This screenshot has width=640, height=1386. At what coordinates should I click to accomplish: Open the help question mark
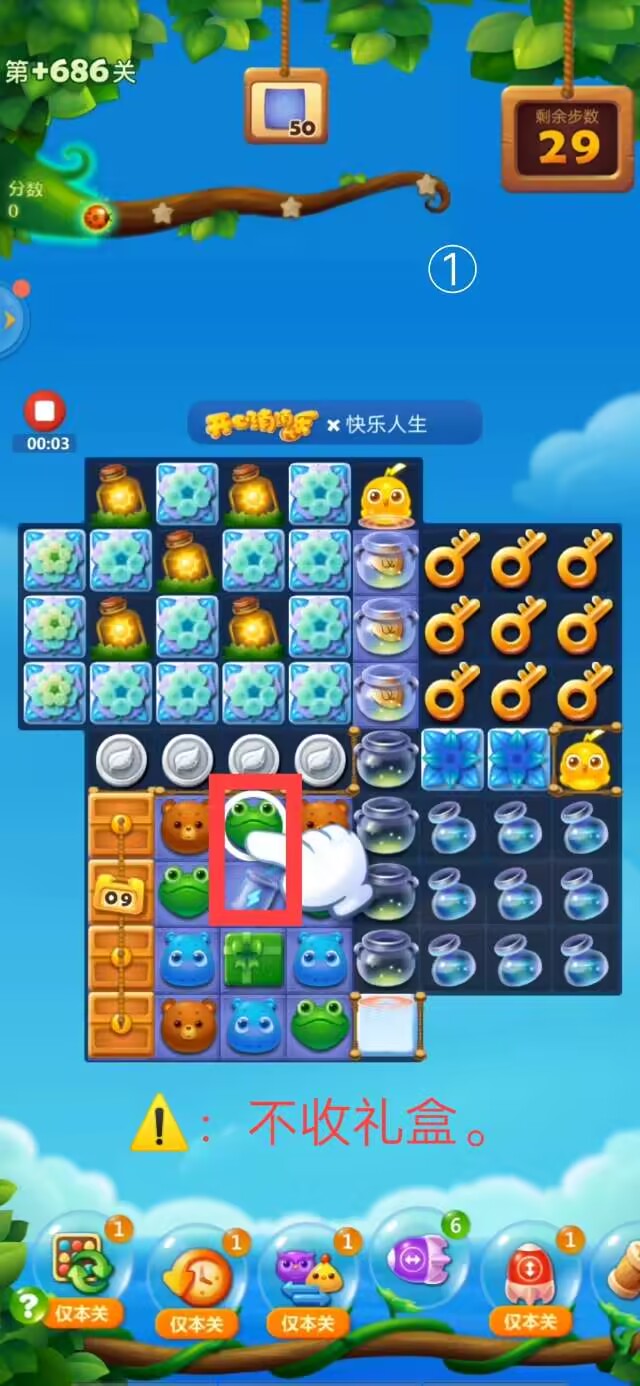28,1304
